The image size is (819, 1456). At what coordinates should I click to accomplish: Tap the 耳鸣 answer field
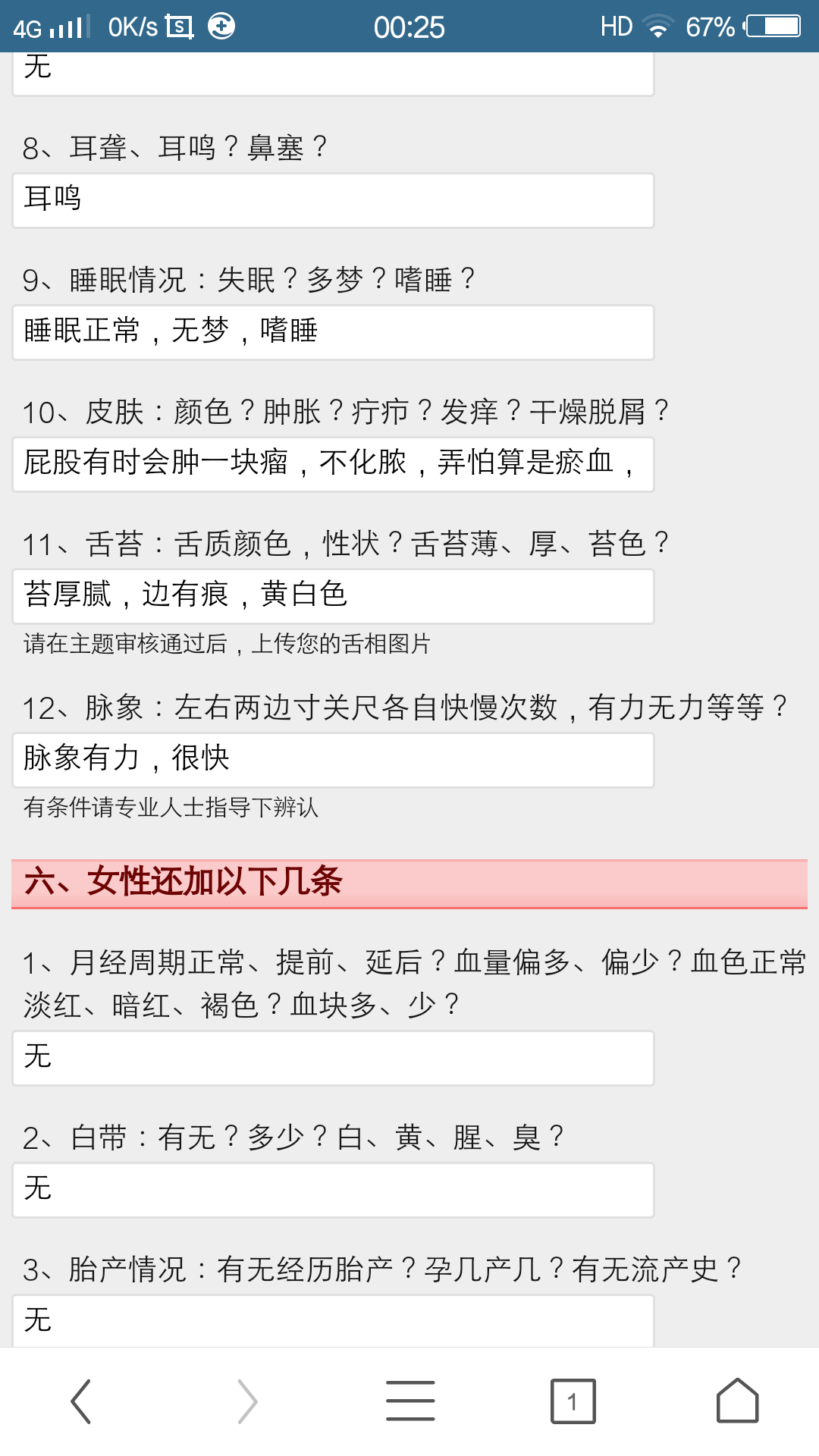point(333,200)
